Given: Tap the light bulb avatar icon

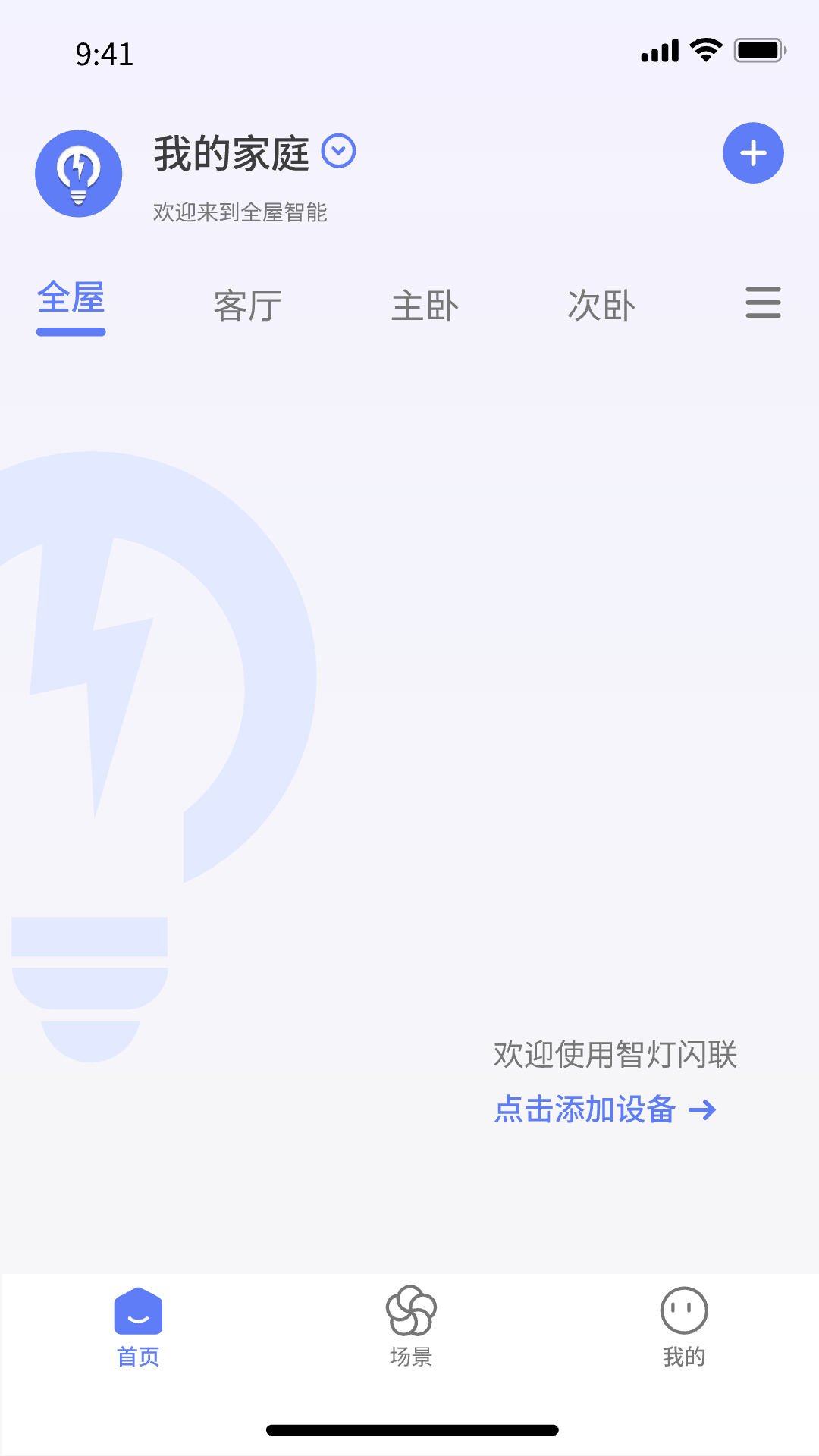Looking at the screenshot, I should pos(79,174).
